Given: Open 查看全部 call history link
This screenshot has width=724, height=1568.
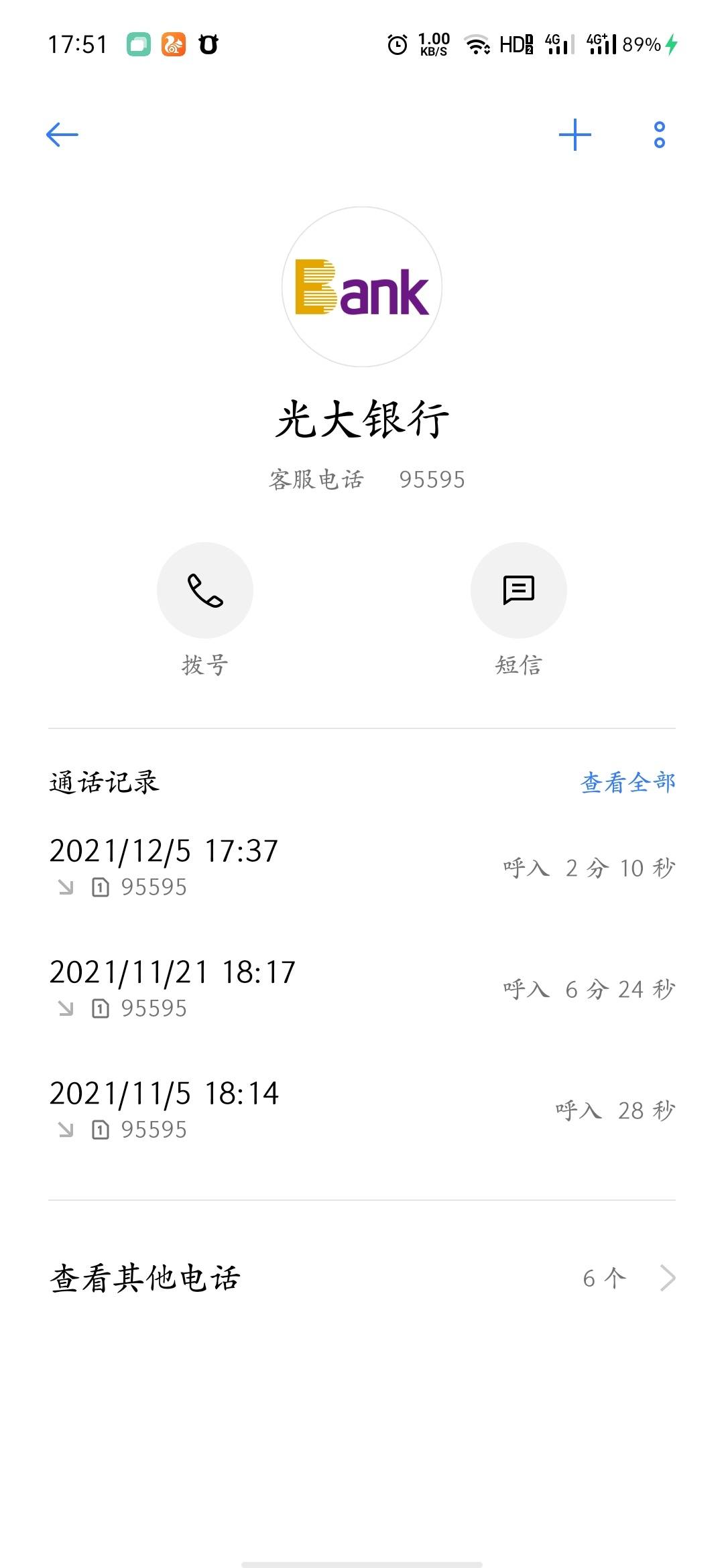Looking at the screenshot, I should (x=628, y=782).
